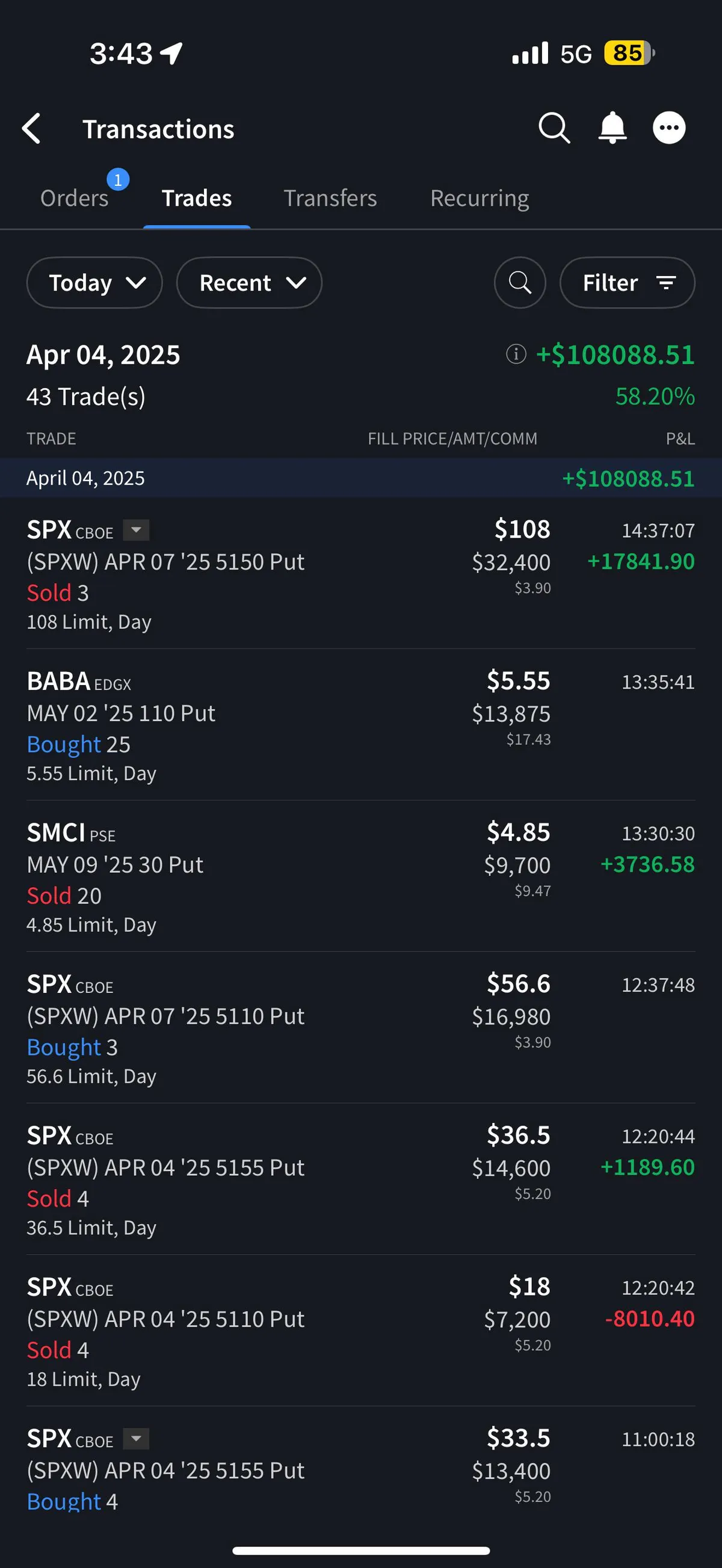The width and height of the screenshot is (722, 1568).
Task: Open the Recurring tab
Action: 480,198
